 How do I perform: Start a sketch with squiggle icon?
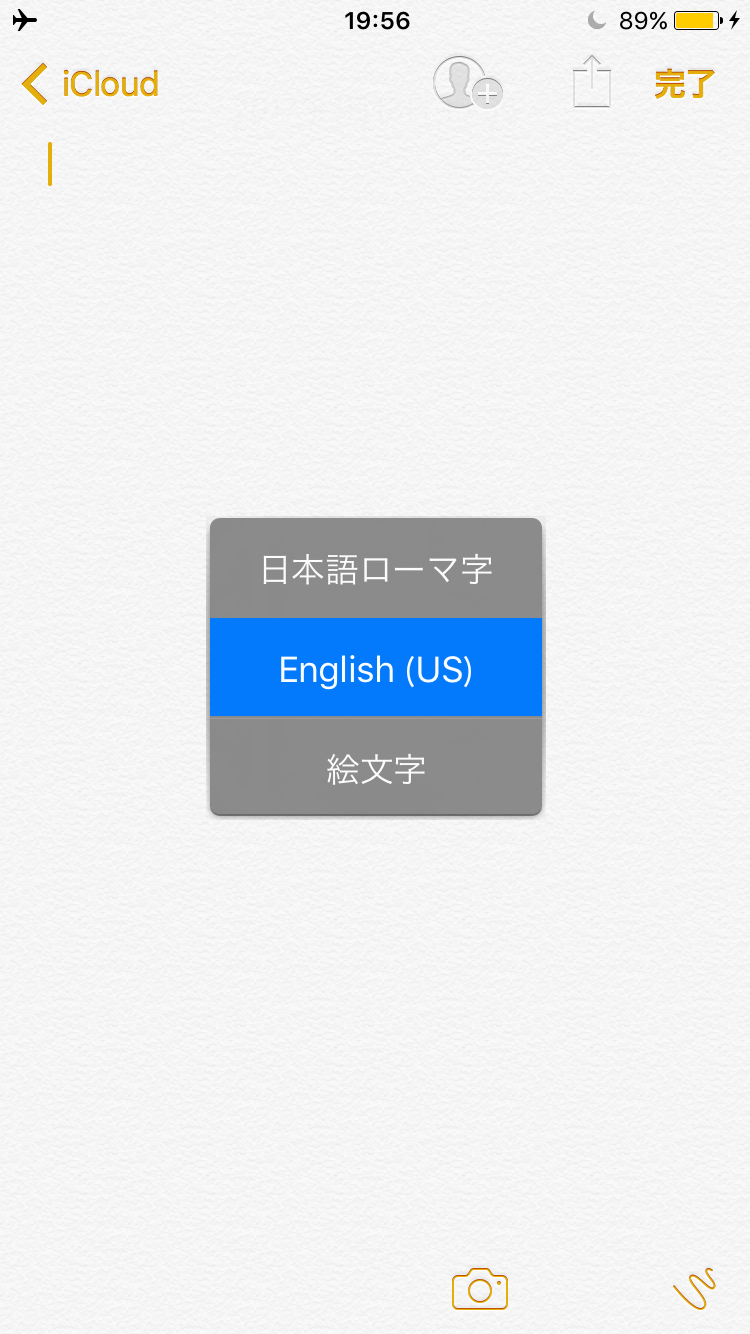(x=696, y=1288)
